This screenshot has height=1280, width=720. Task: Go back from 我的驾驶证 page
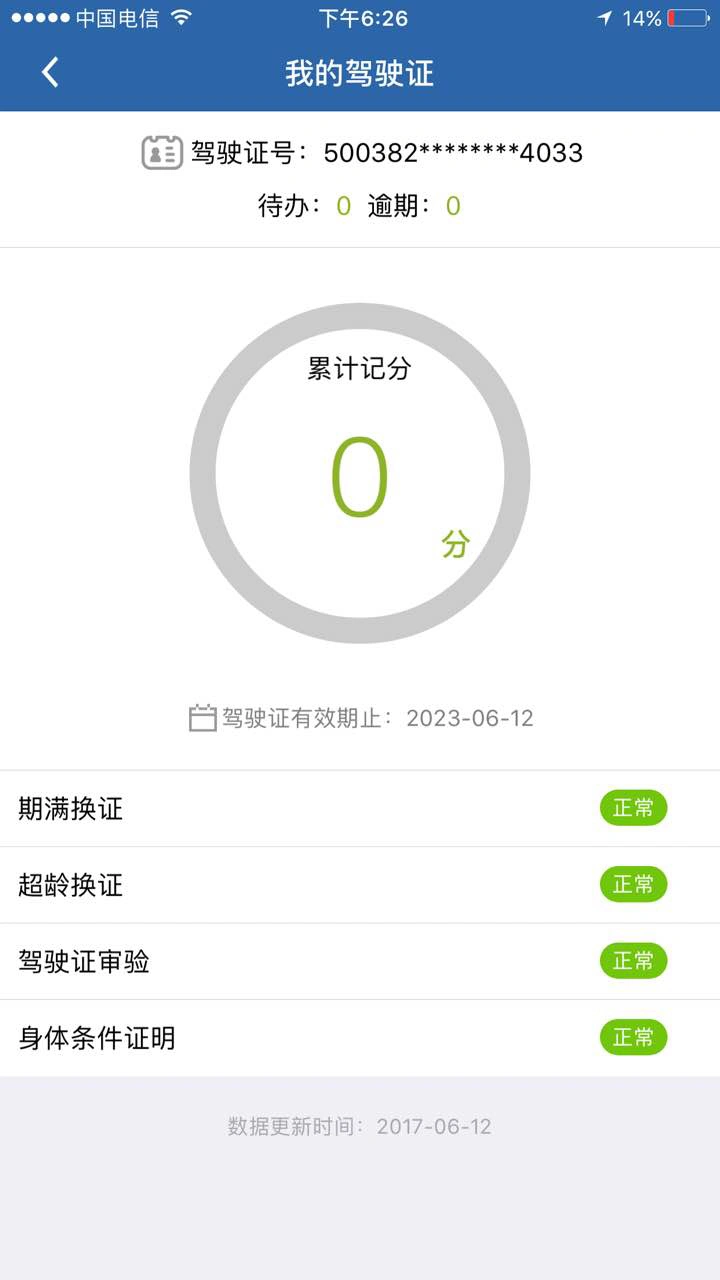(50, 72)
